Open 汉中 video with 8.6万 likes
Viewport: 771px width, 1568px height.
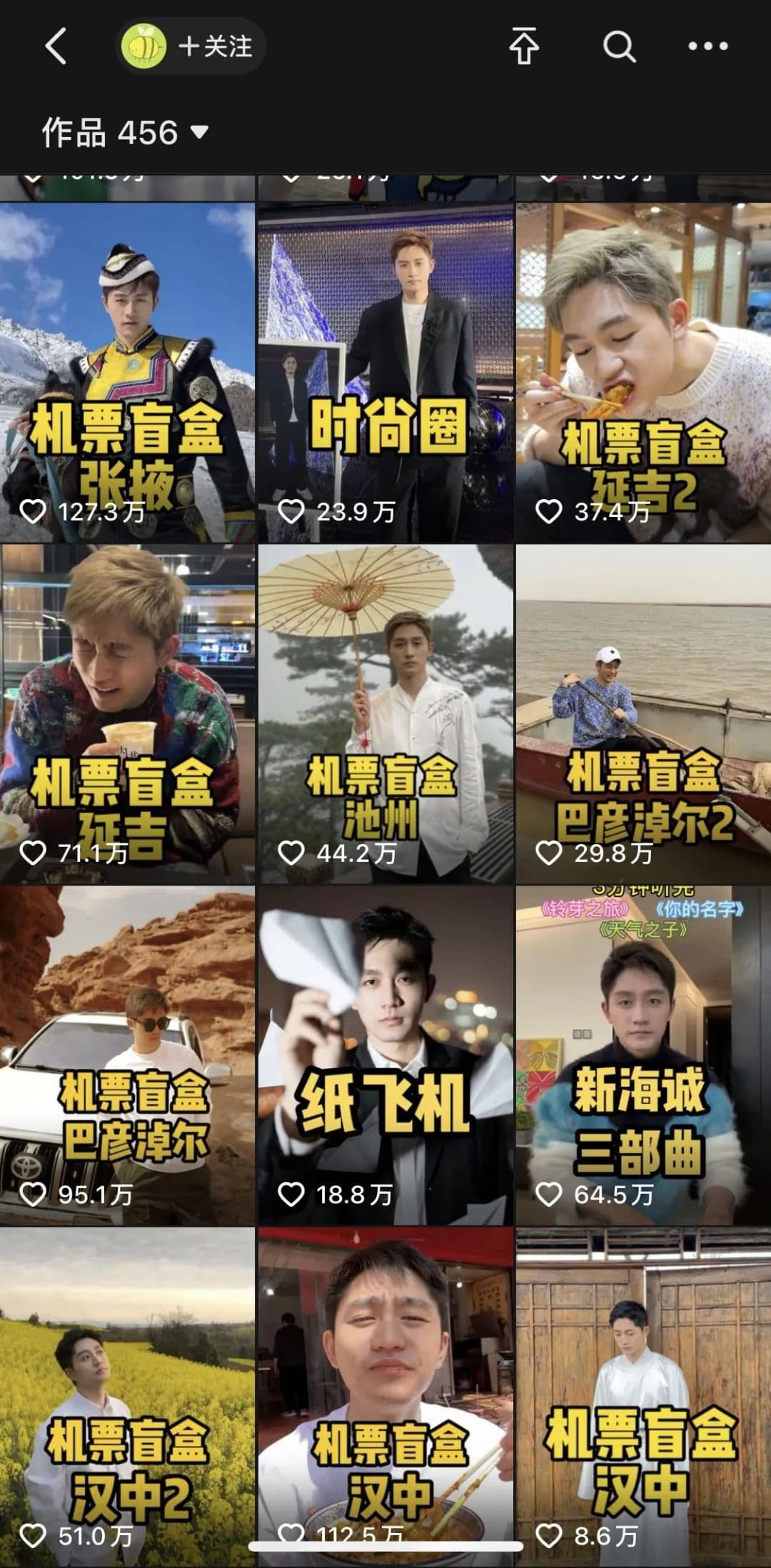pos(643,1392)
